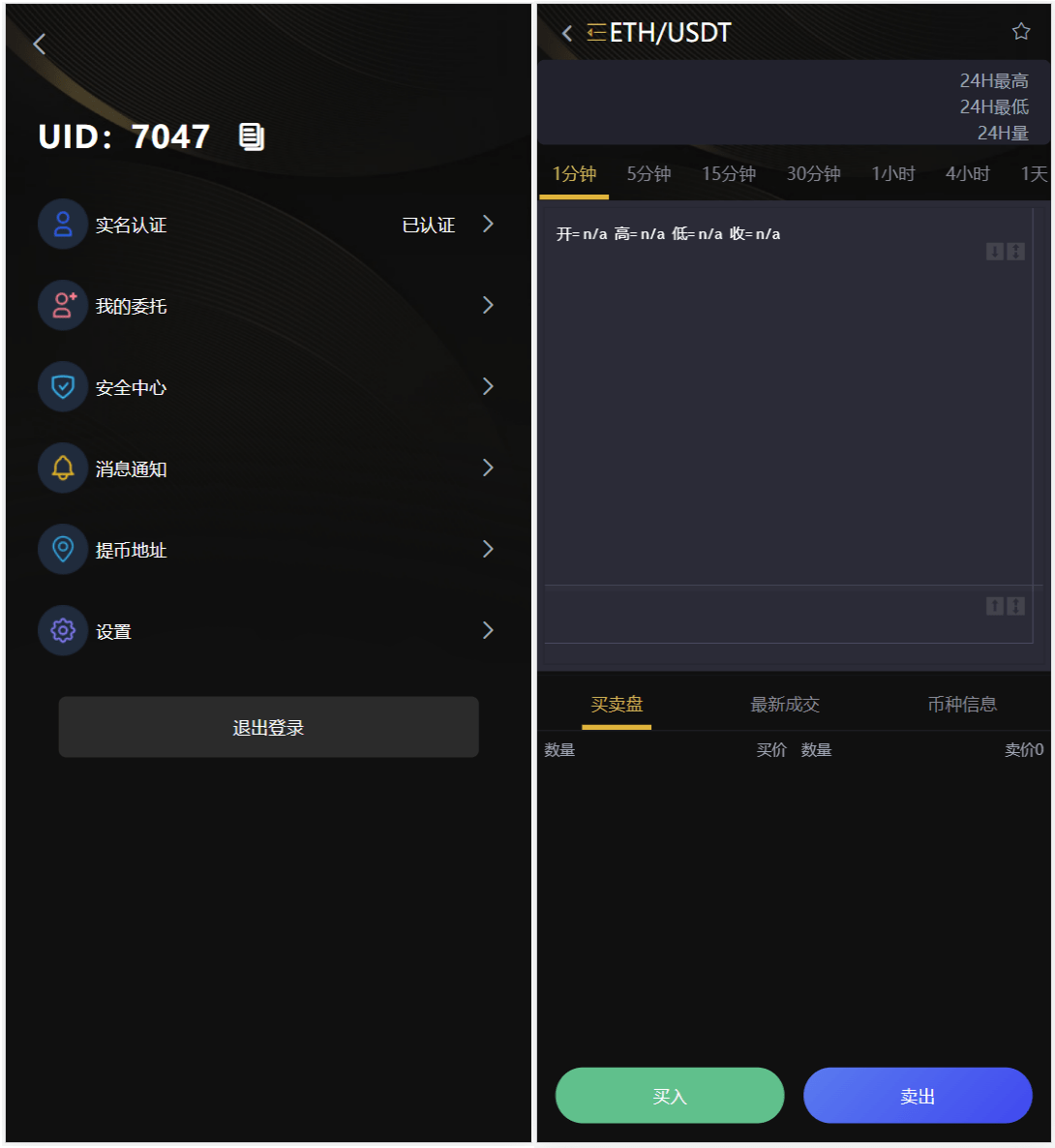Click the bell icon for 消息通知
This screenshot has height=1148, width=1055.
pyautogui.click(x=62, y=468)
